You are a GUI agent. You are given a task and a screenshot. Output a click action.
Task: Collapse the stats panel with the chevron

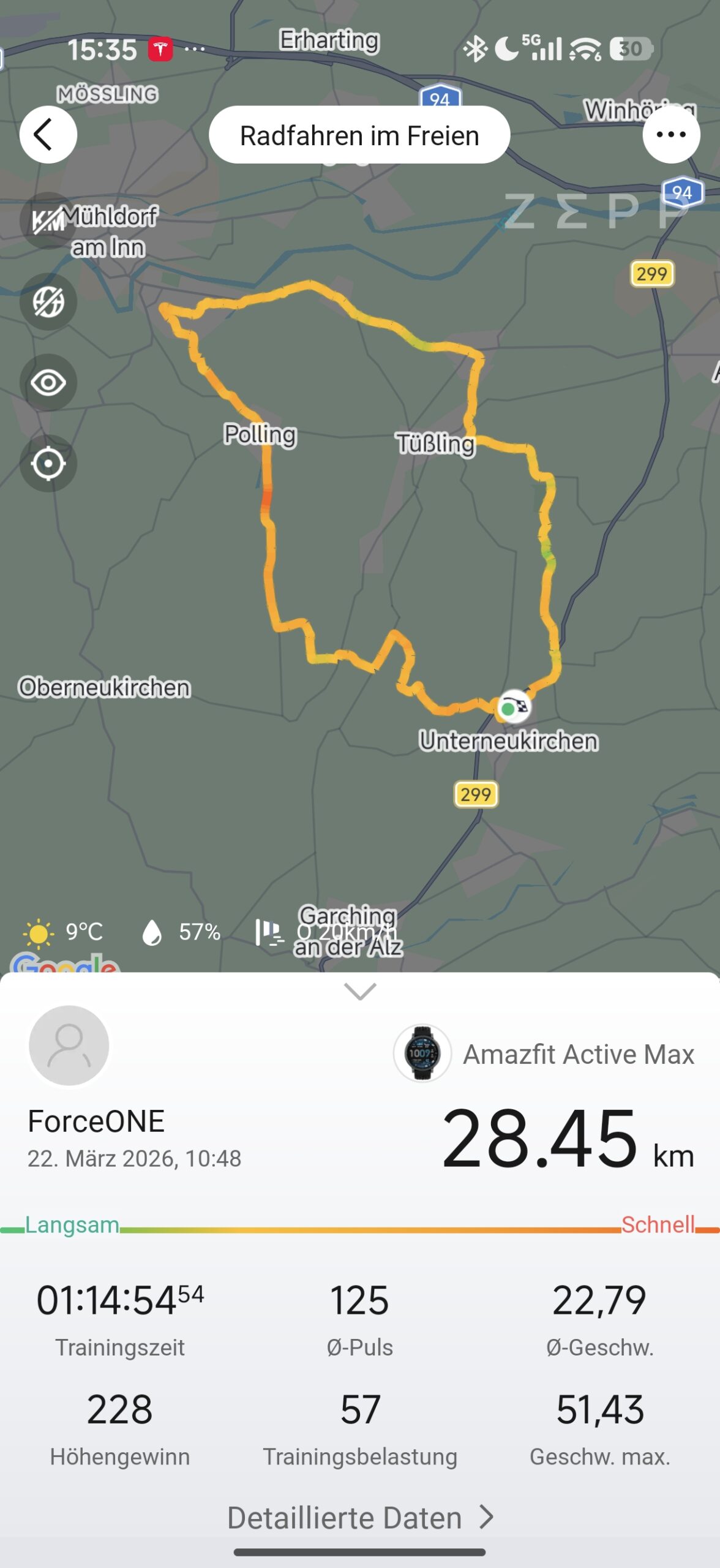point(360,991)
